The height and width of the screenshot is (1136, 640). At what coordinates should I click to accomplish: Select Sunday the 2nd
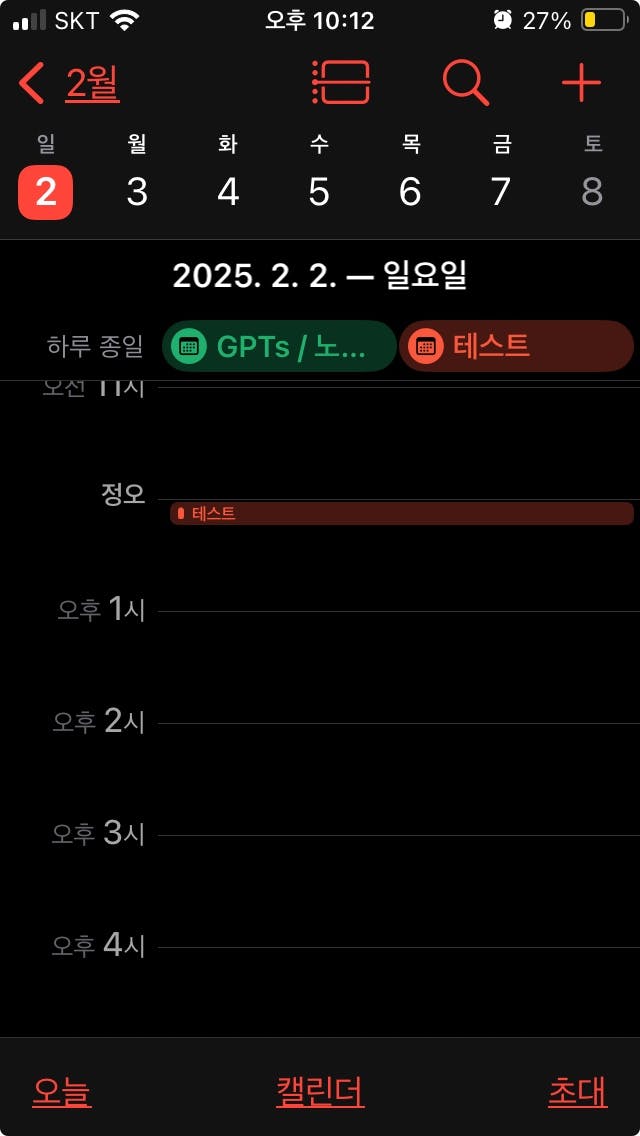46,191
